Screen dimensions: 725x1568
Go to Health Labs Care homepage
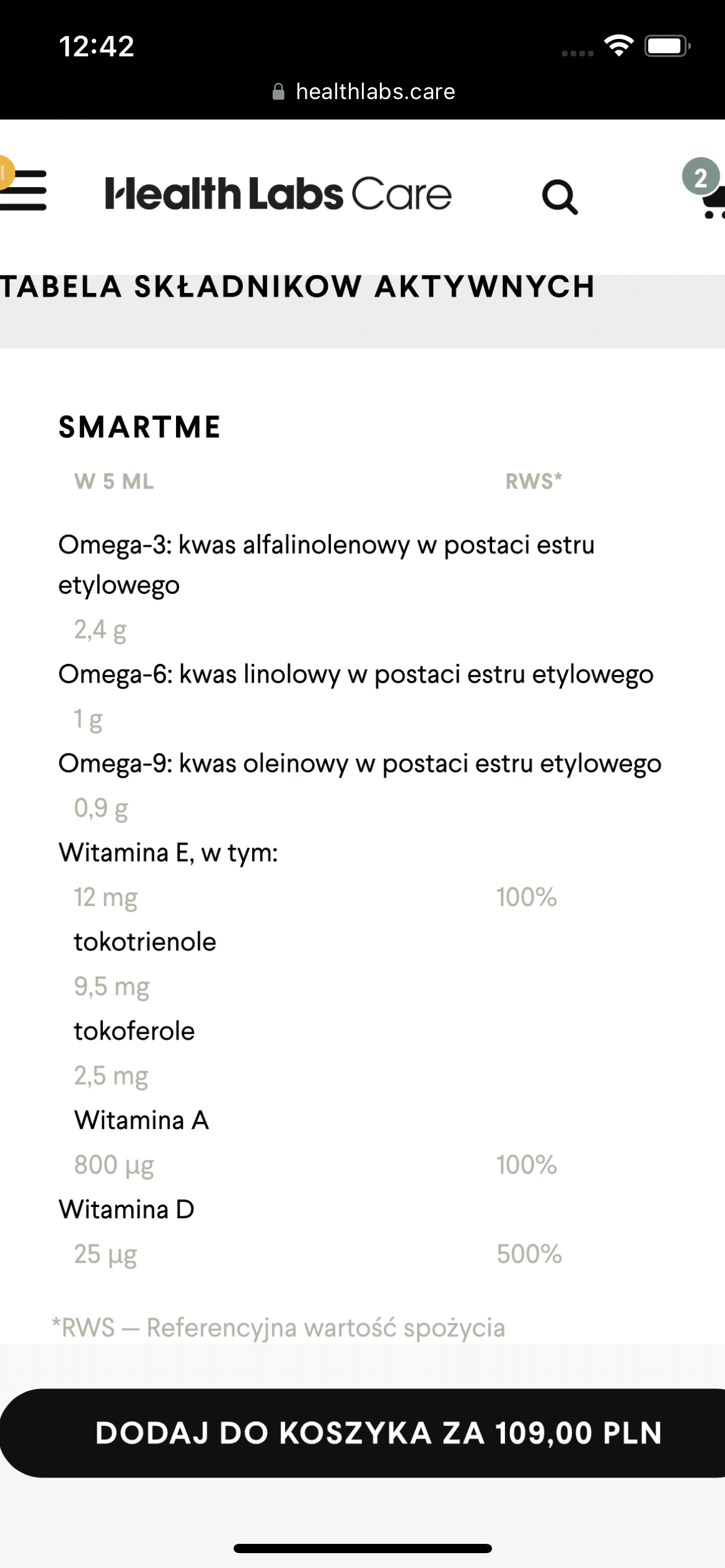point(278,194)
